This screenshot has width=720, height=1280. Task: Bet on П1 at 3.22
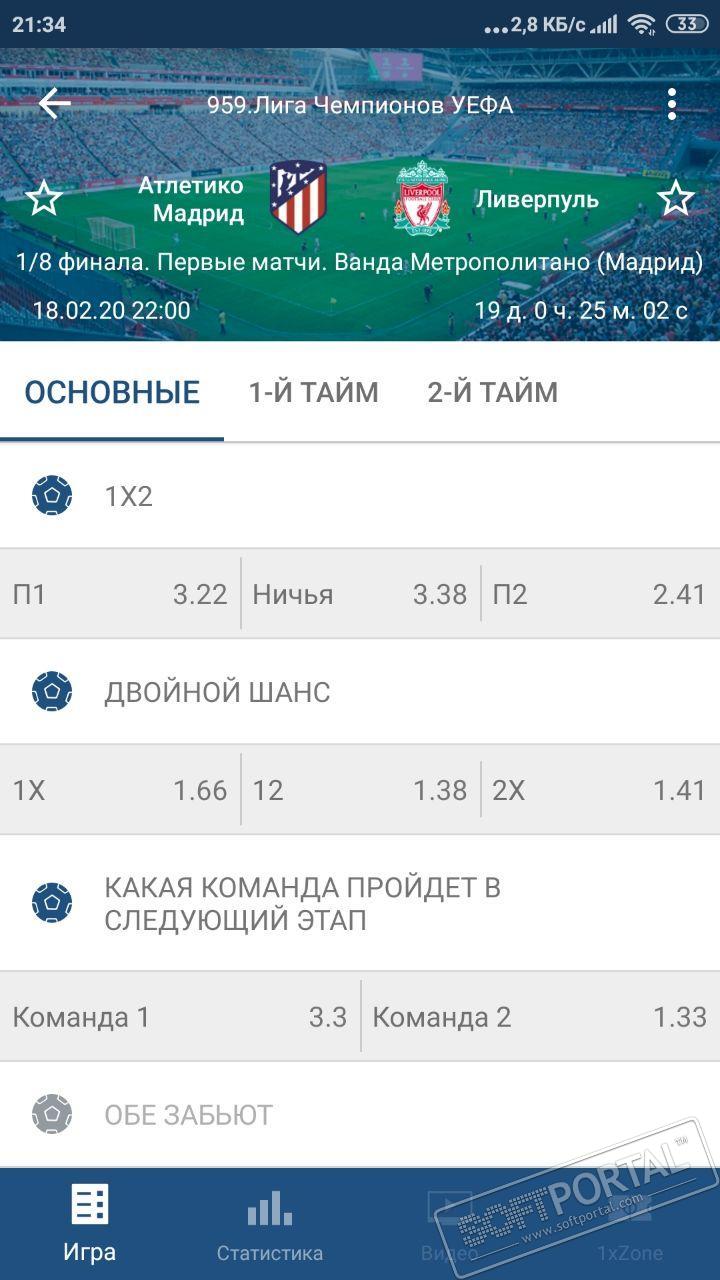click(120, 594)
